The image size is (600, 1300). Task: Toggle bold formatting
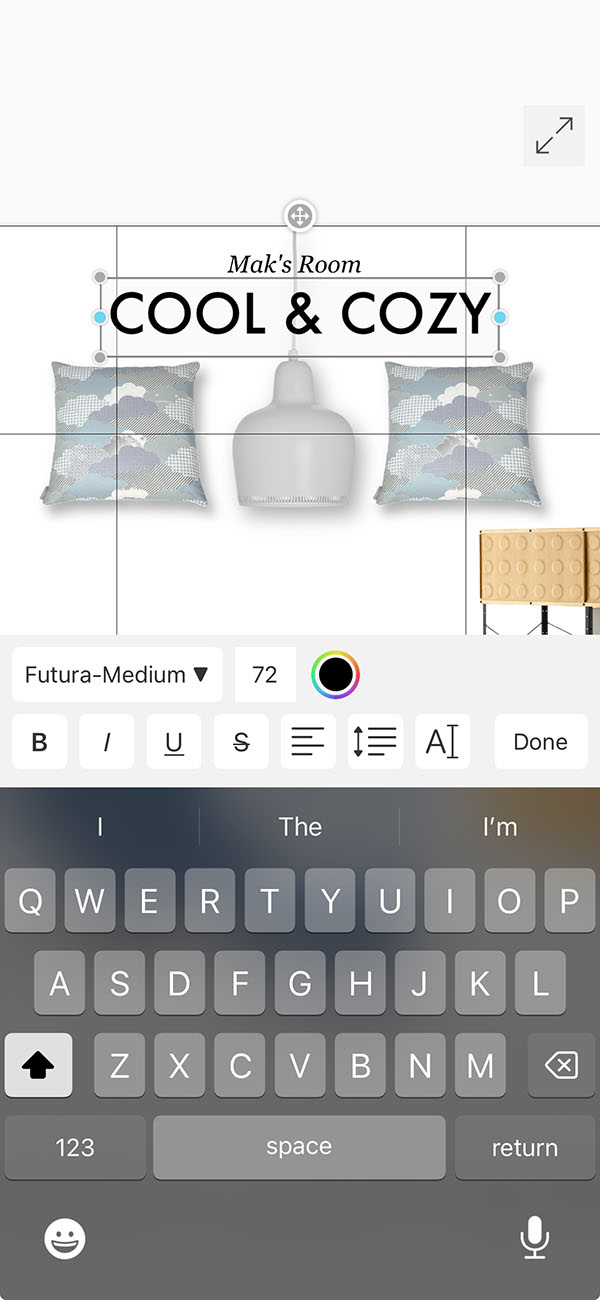click(40, 742)
